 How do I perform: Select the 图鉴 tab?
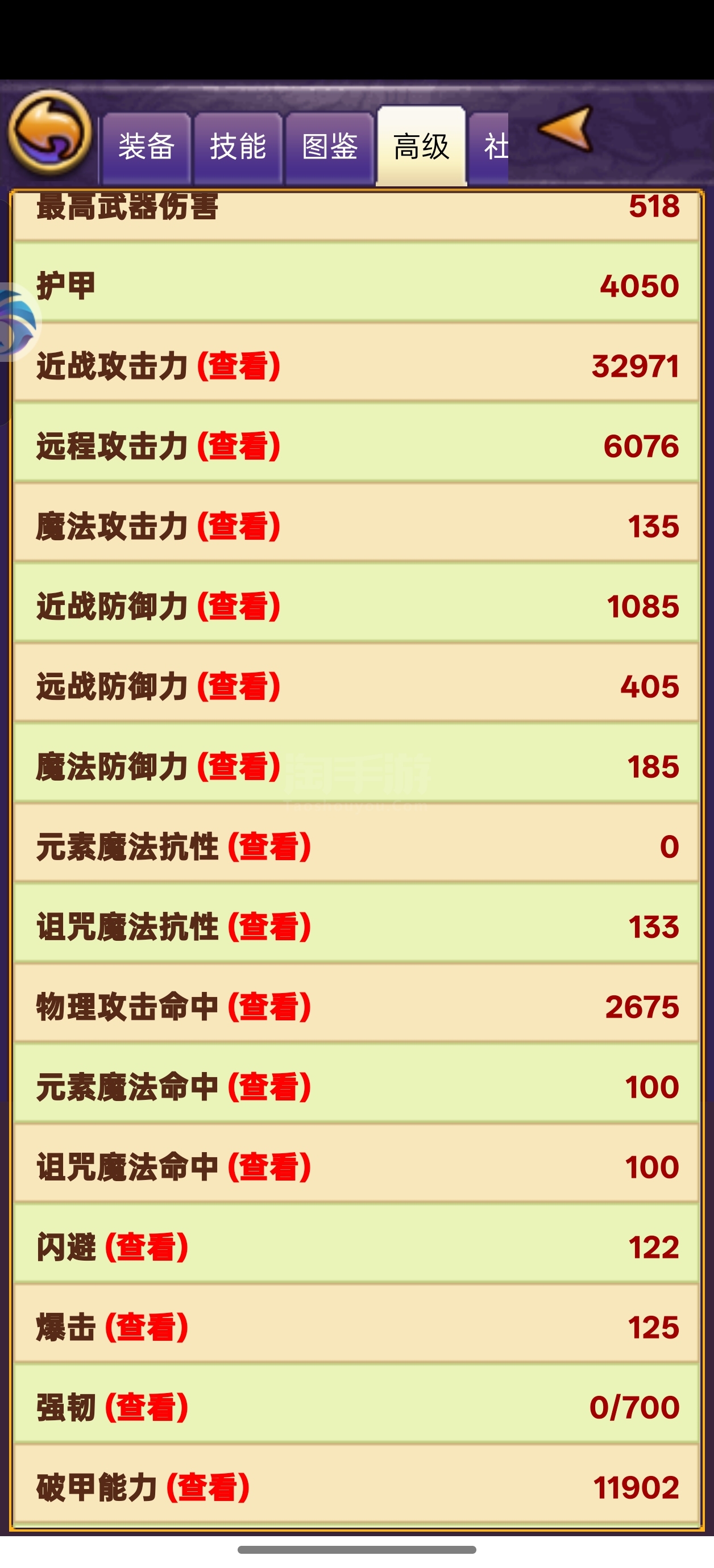tap(330, 147)
